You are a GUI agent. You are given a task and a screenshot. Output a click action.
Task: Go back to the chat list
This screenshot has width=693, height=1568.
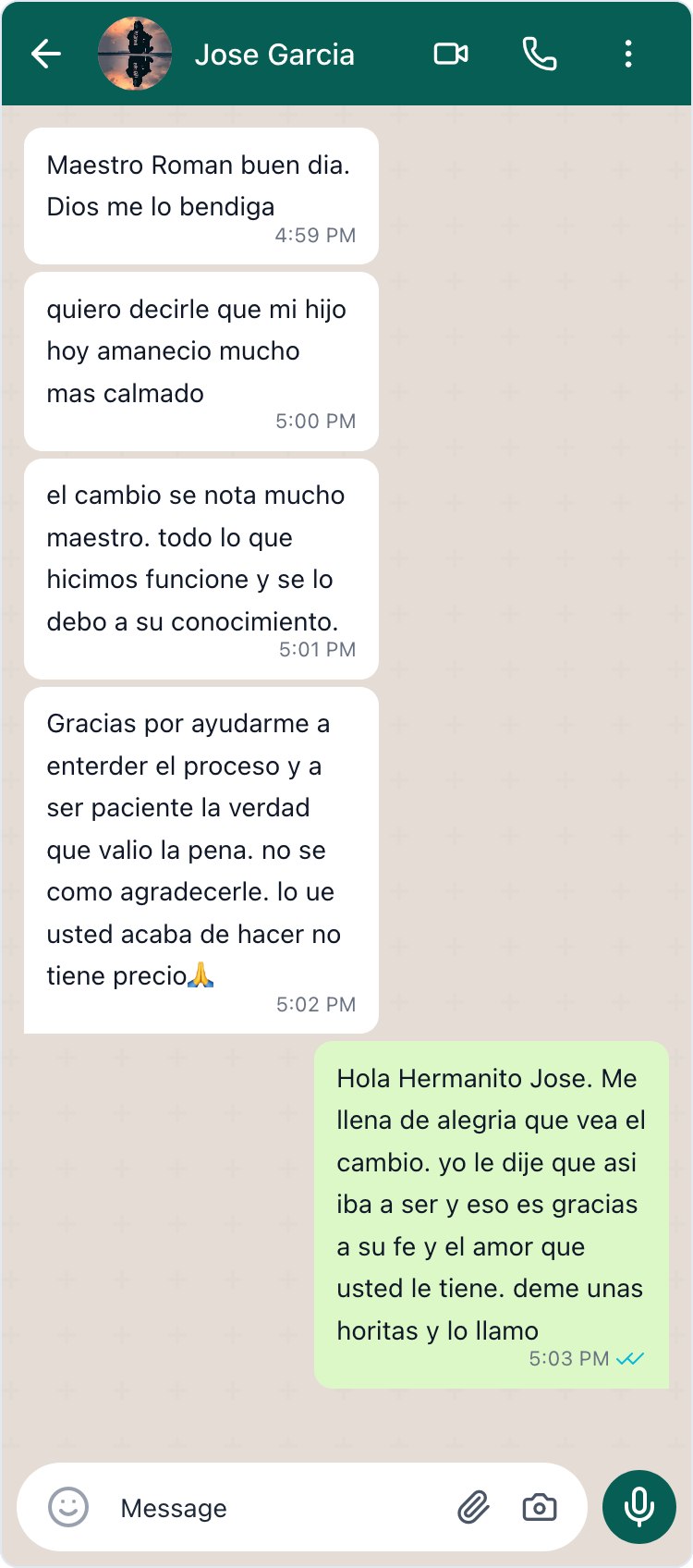tap(45, 55)
